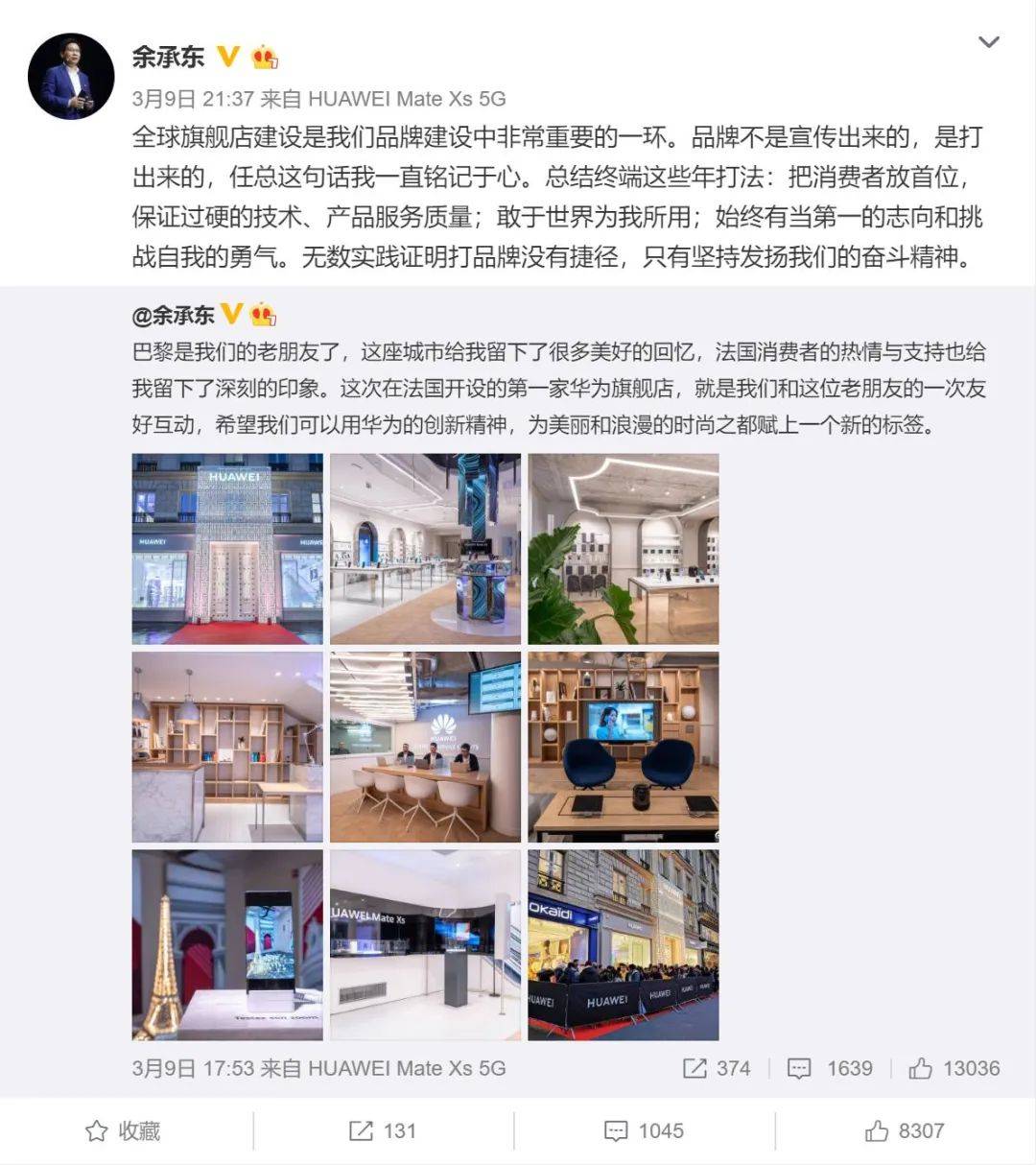Open the @余承东 mention in the reposted post

pos(174,315)
